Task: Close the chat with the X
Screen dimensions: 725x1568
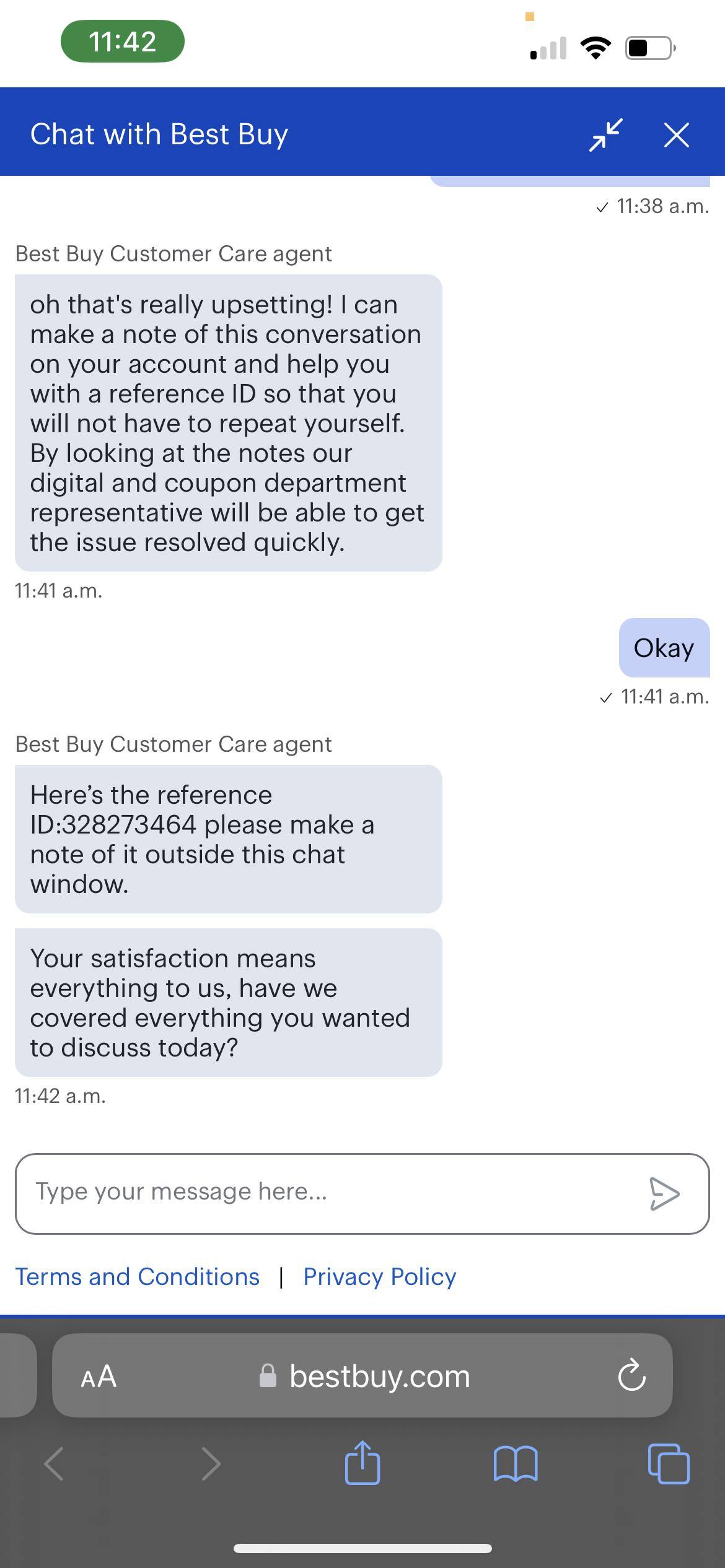Action: click(675, 134)
